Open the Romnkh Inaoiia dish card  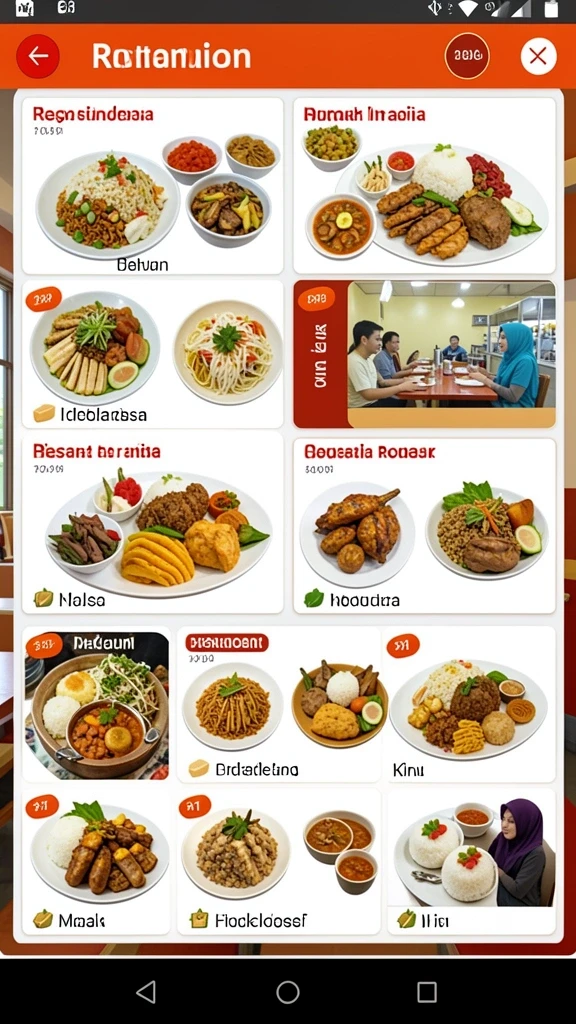pyautogui.click(x=424, y=186)
